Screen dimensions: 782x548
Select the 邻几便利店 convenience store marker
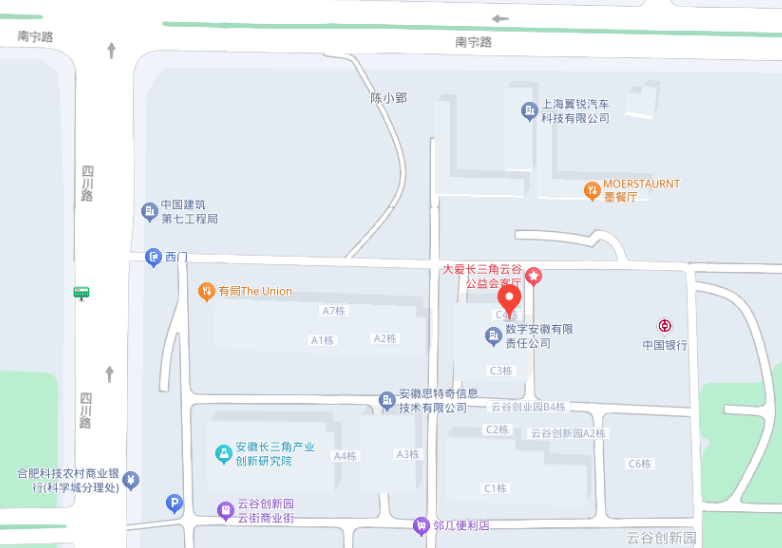coord(421,525)
